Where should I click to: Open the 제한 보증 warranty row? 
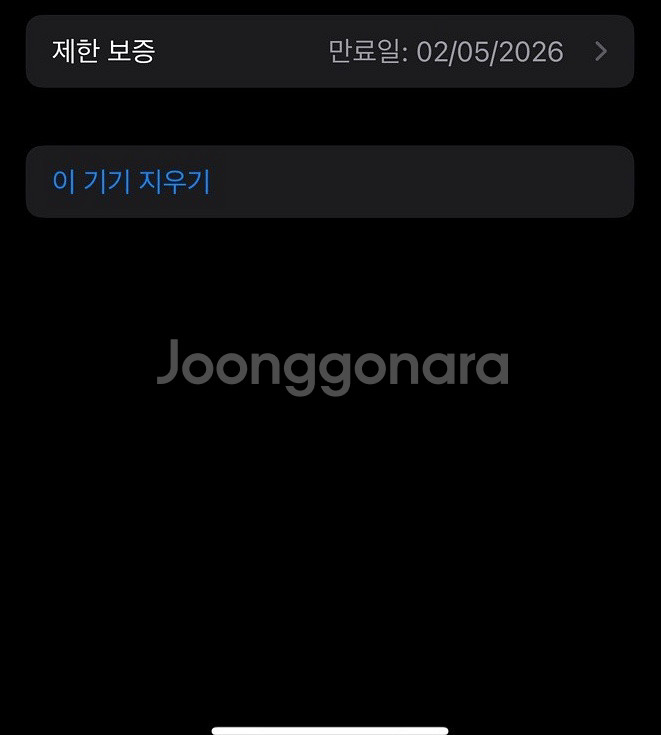point(330,51)
